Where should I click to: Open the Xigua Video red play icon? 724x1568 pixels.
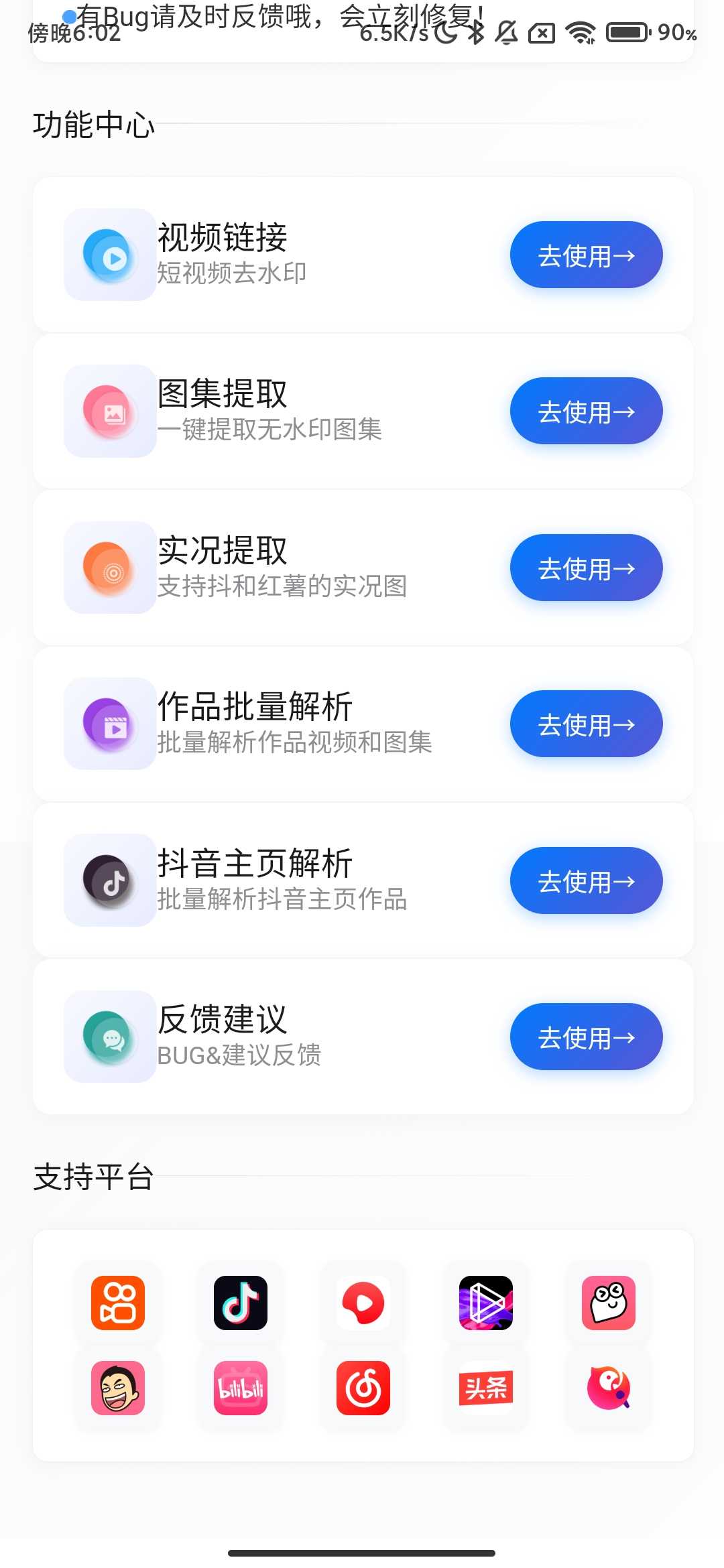(x=363, y=1303)
